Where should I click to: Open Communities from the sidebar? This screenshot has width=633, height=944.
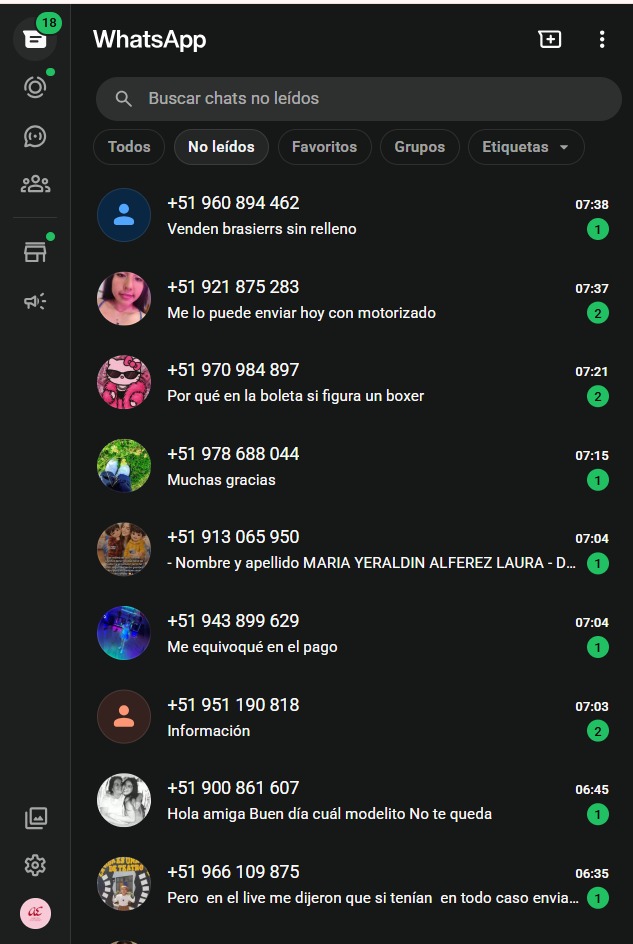coord(35,184)
